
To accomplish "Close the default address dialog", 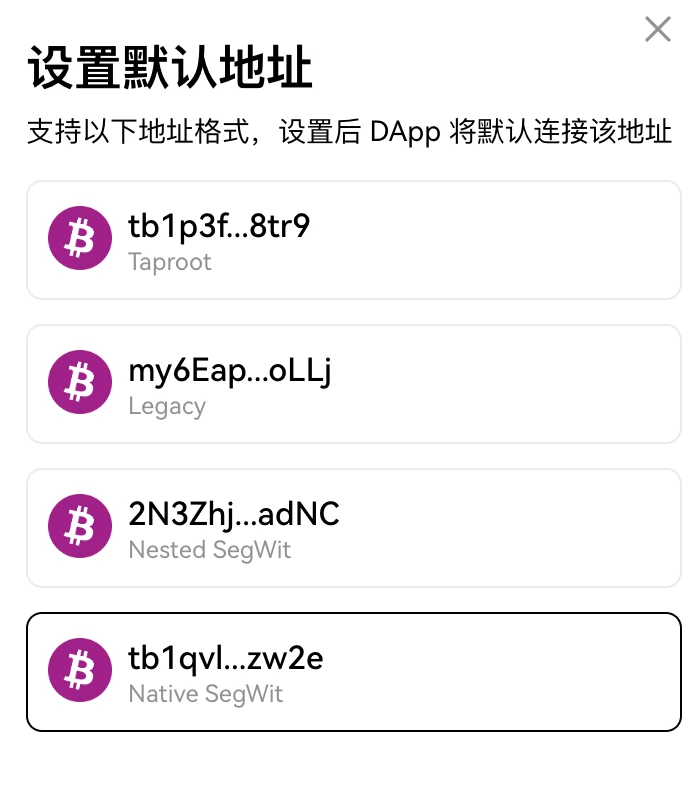I will (x=657, y=30).
